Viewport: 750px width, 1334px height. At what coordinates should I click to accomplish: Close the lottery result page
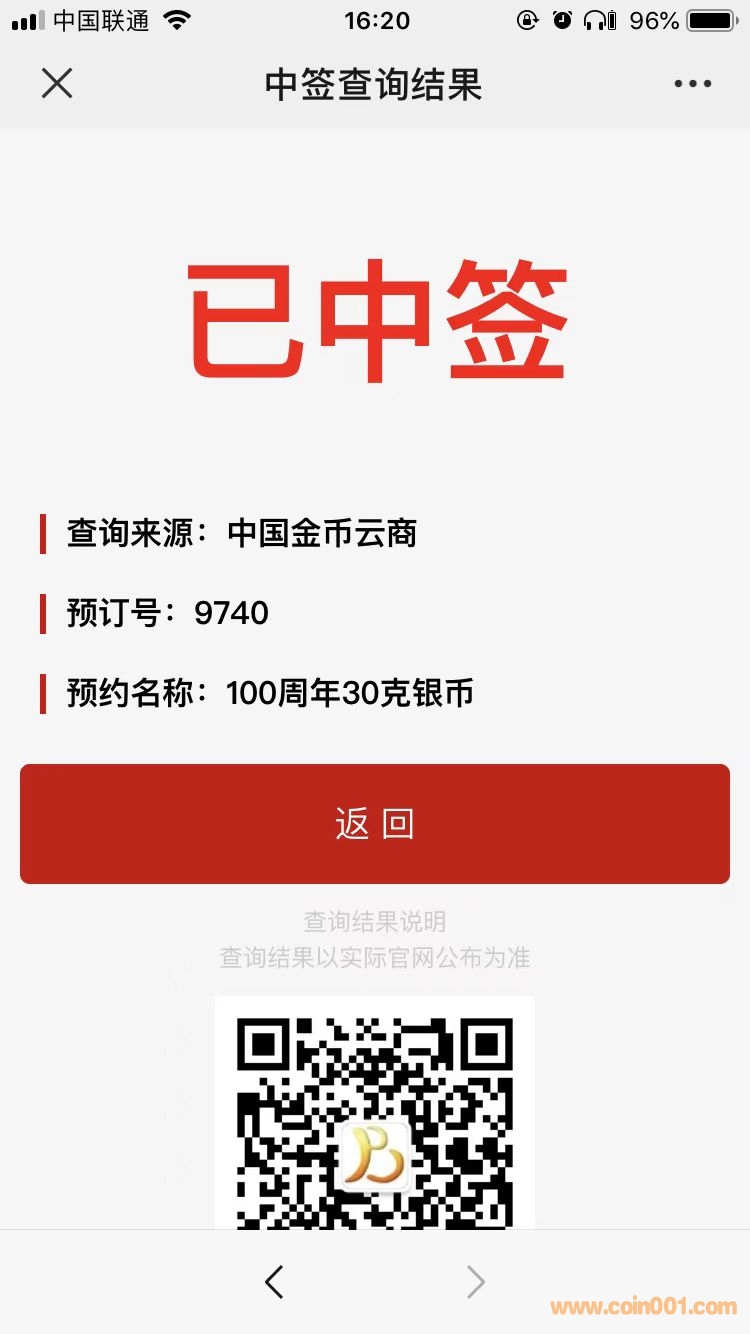point(57,83)
